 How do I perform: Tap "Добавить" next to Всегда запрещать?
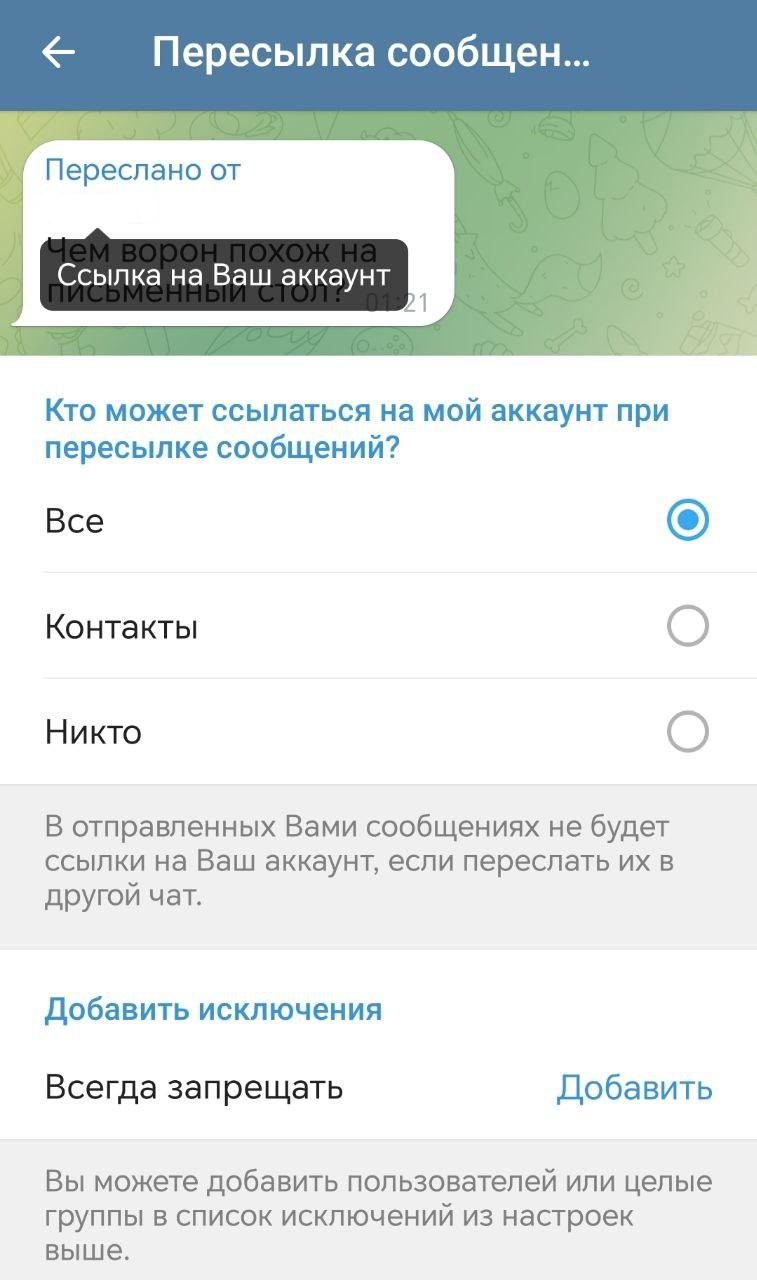click(x=634, y=1087)
